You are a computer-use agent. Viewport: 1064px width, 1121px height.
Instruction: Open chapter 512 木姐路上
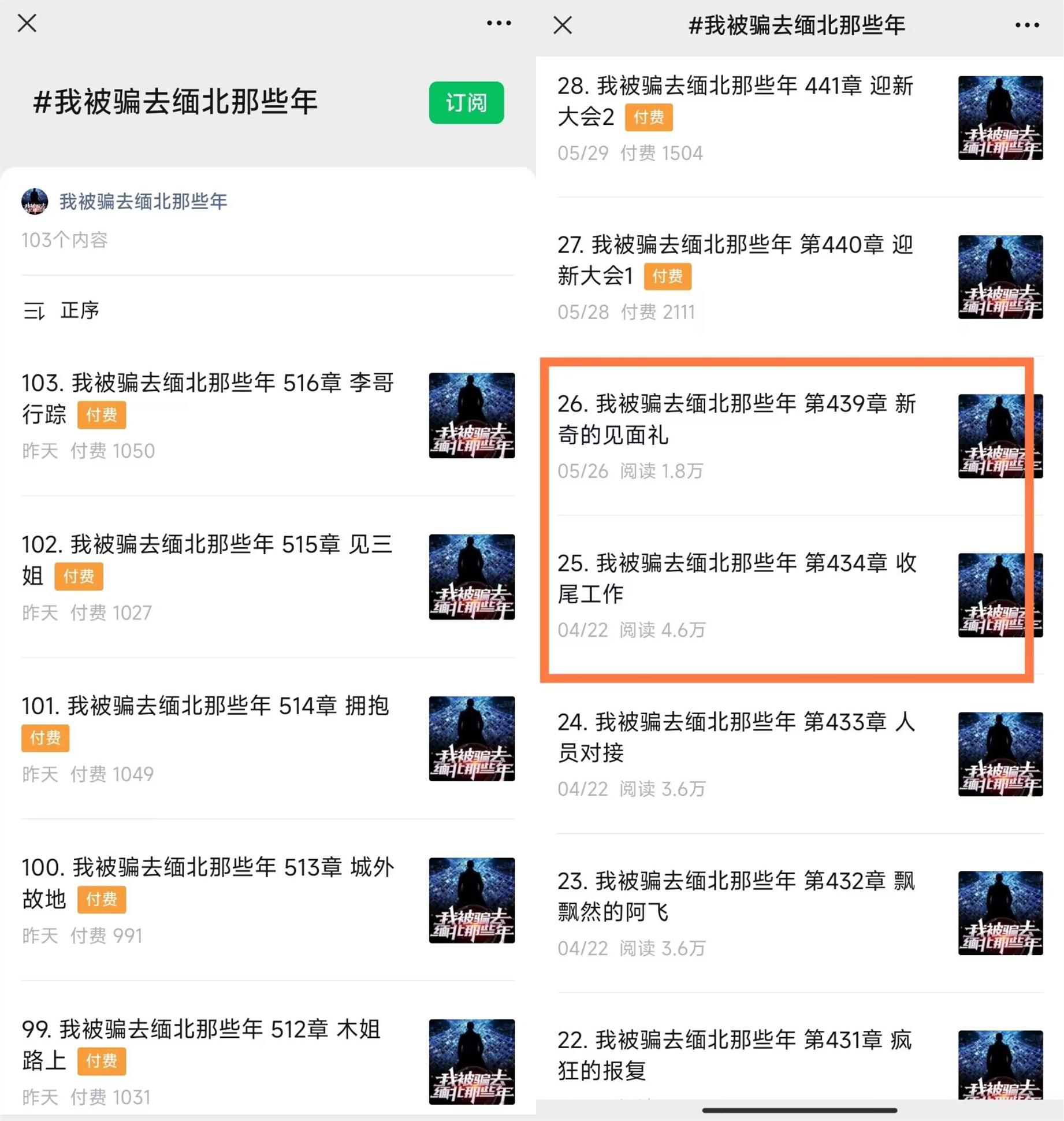coord(201,1044)
